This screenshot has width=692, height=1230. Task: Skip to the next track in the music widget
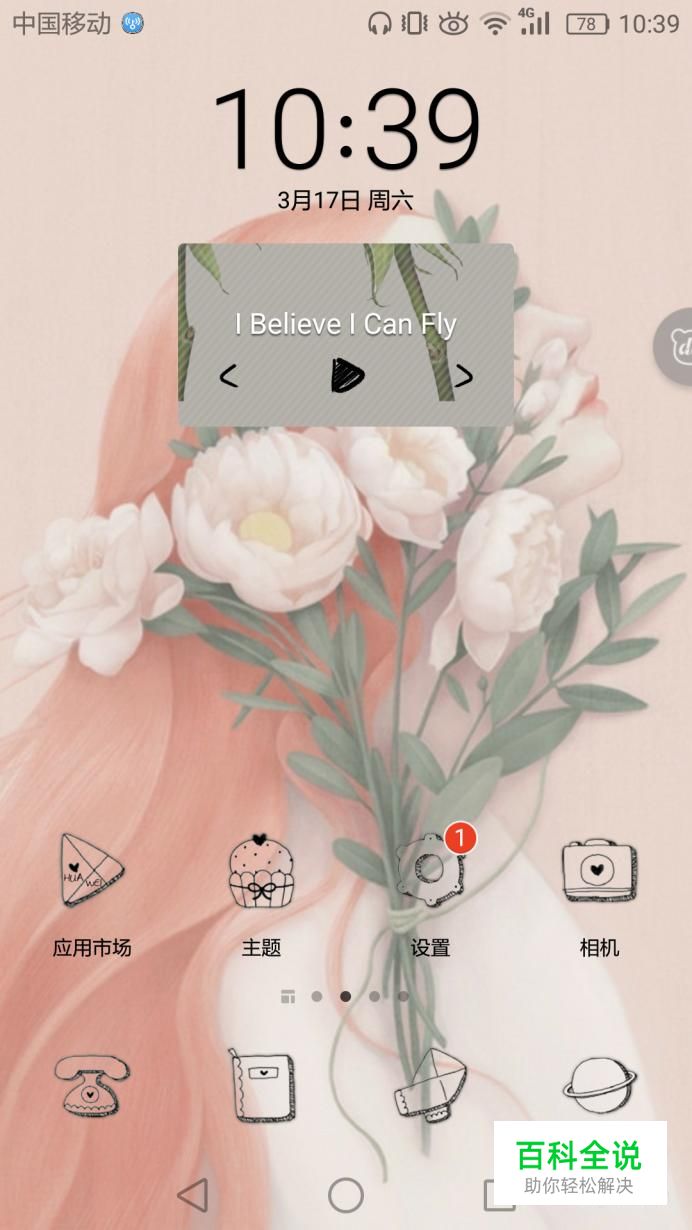click(x=464, y=376)
